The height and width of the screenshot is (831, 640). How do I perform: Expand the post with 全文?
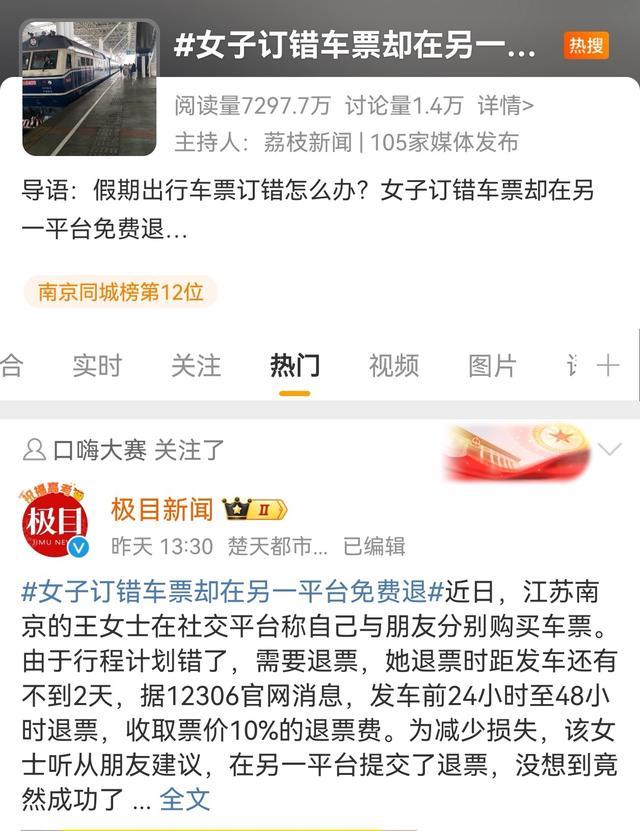tap(185, 799)
